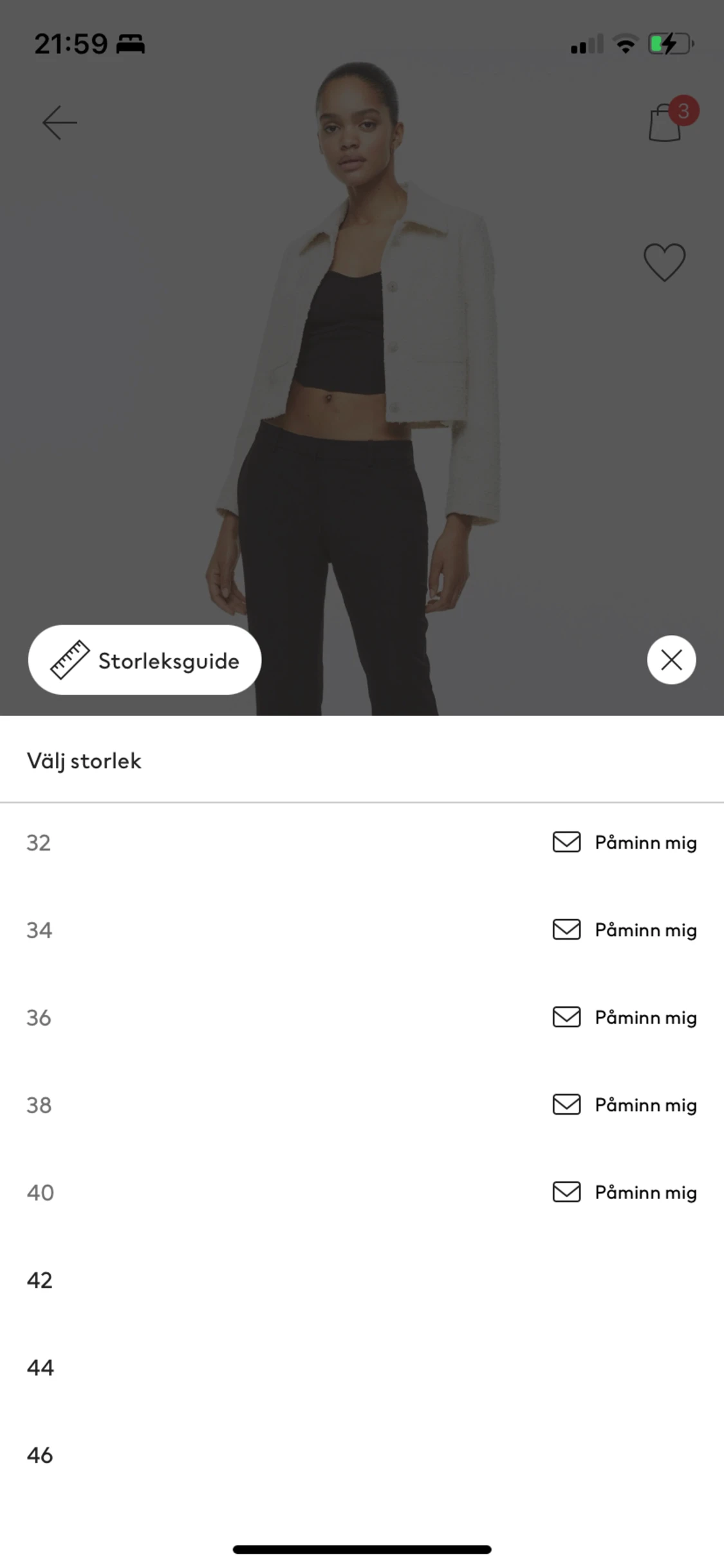Select size 42
This screenshot has width=724, height=1568.
(x=40, y=1280)
